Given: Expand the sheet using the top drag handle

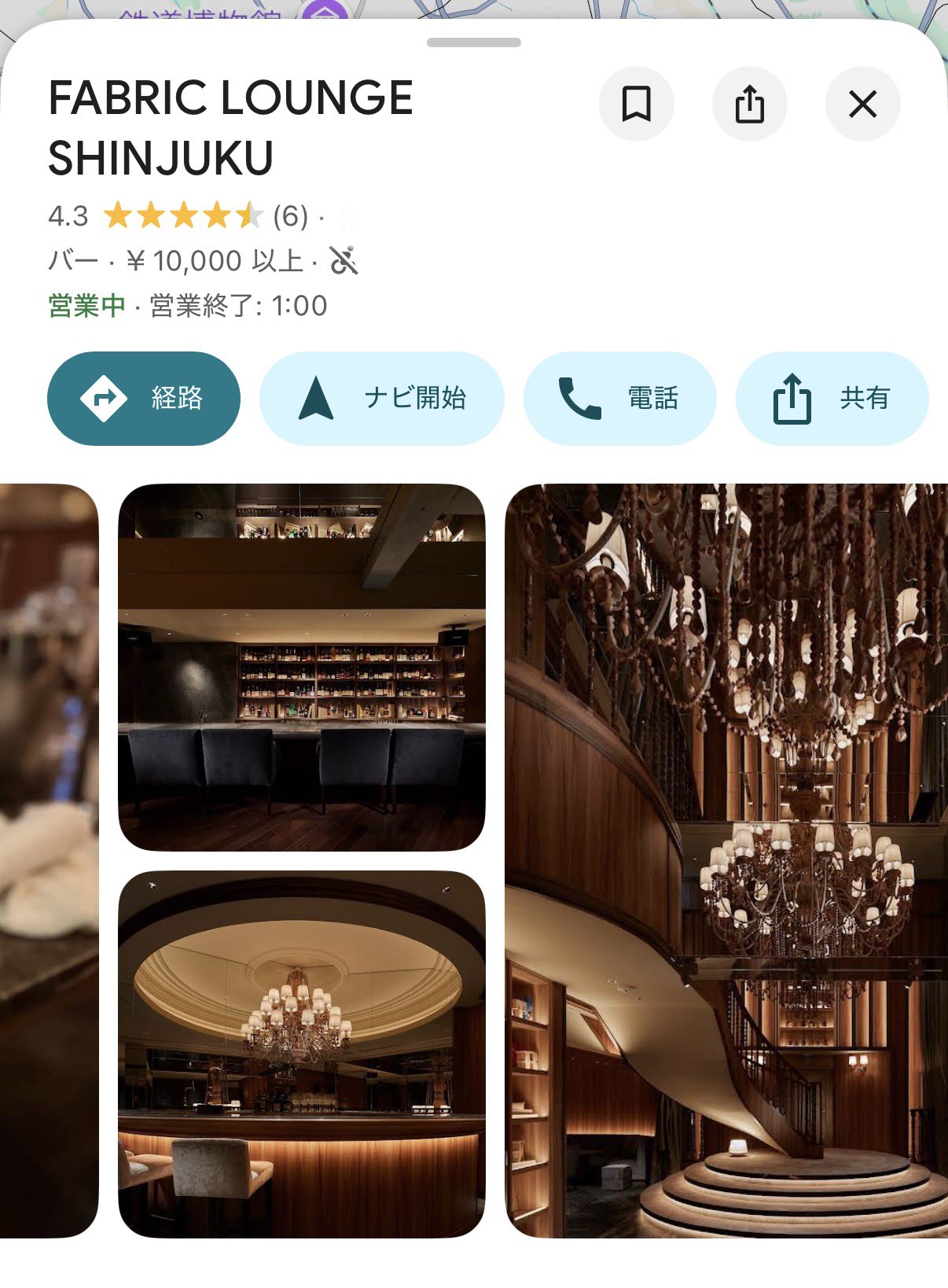Looking at the screenshot, I should [x=474, y=42].
